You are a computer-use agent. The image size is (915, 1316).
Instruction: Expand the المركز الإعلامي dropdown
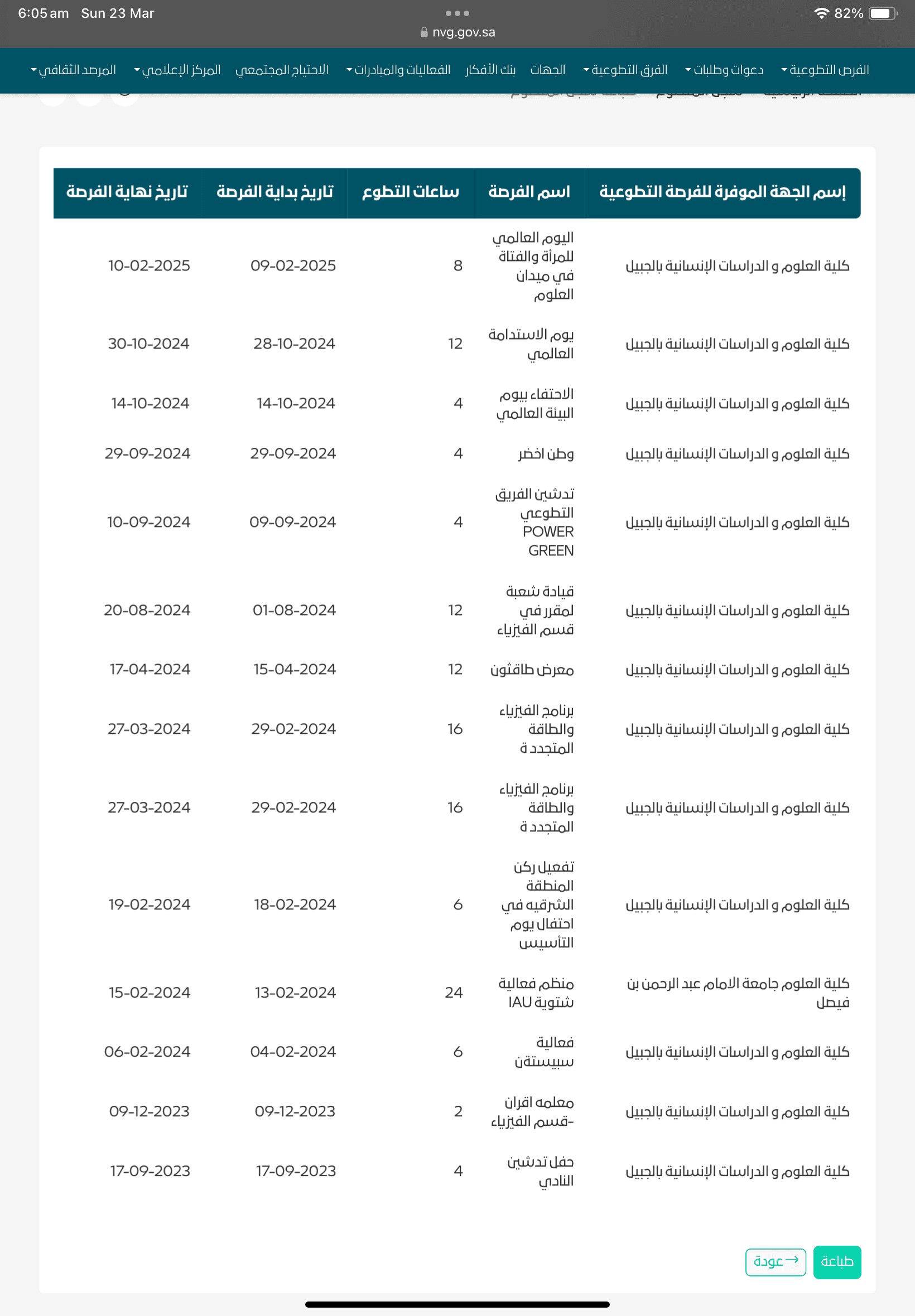click(x=177, y=70)
